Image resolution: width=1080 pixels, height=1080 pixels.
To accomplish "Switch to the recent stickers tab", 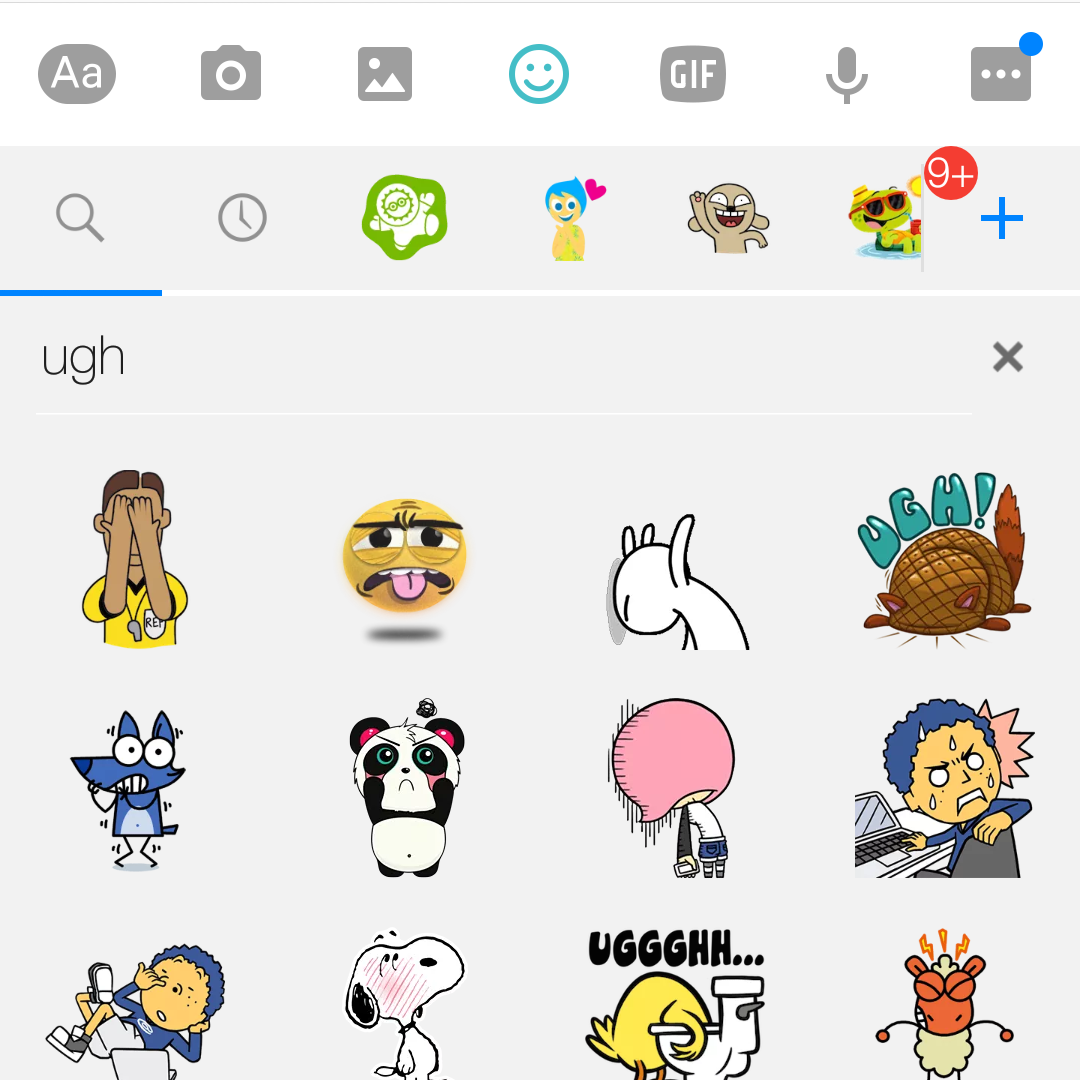I will (242, 218).
